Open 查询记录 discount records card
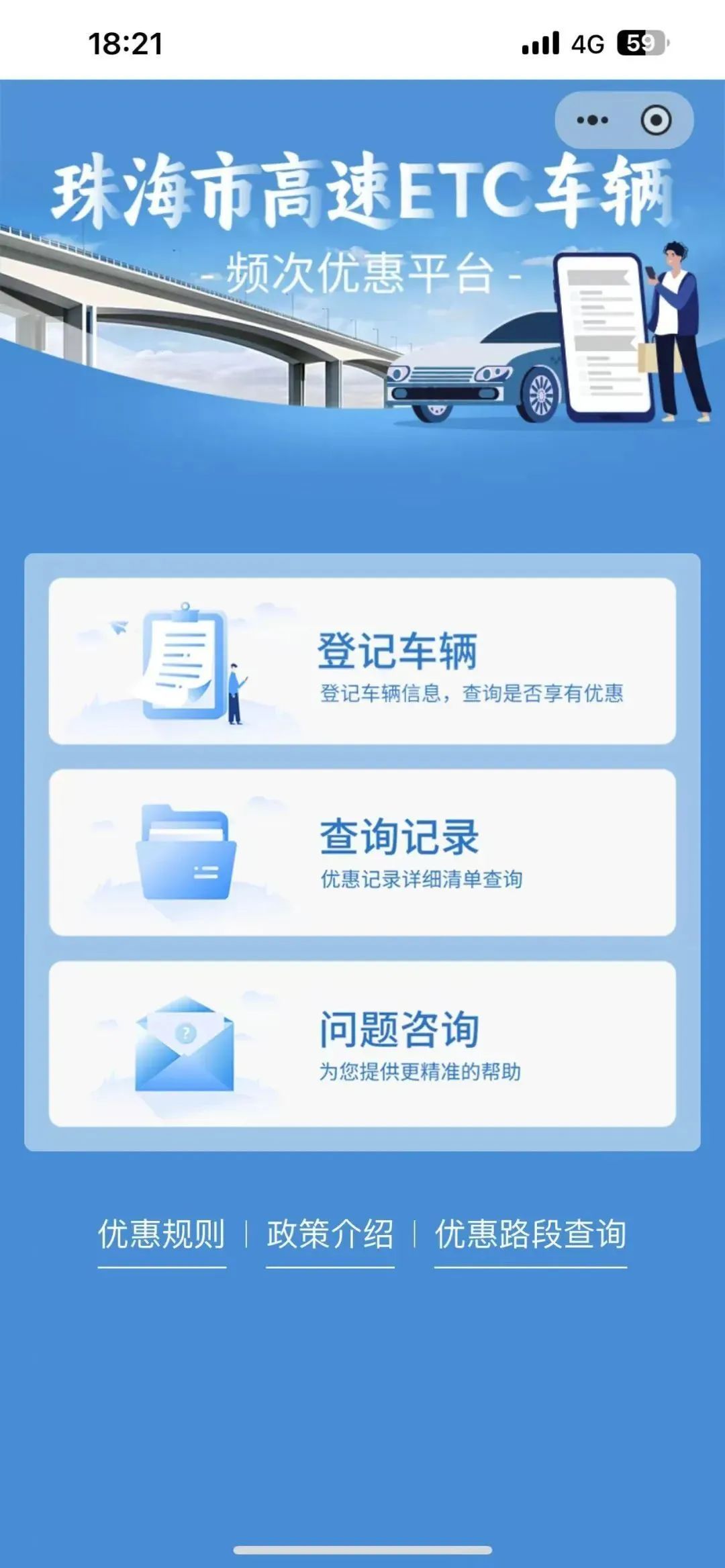725x1568 pixels. (x=362, y=852)
